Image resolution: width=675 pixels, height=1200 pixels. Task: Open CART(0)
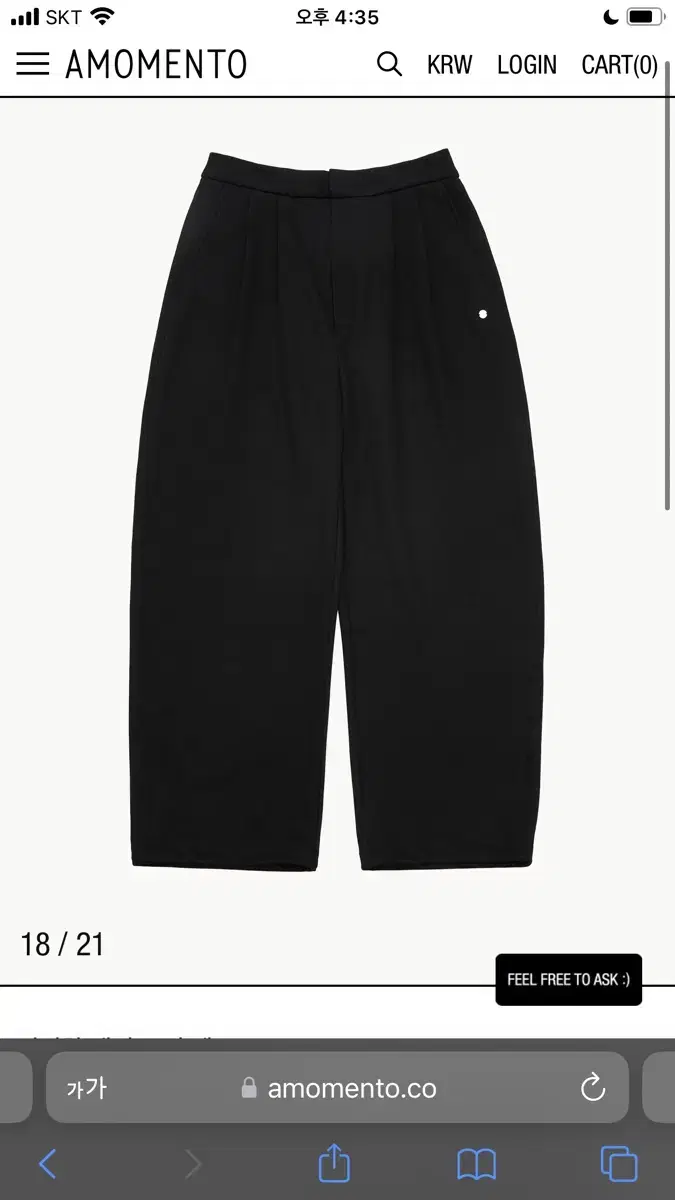(x=620, y=65)
